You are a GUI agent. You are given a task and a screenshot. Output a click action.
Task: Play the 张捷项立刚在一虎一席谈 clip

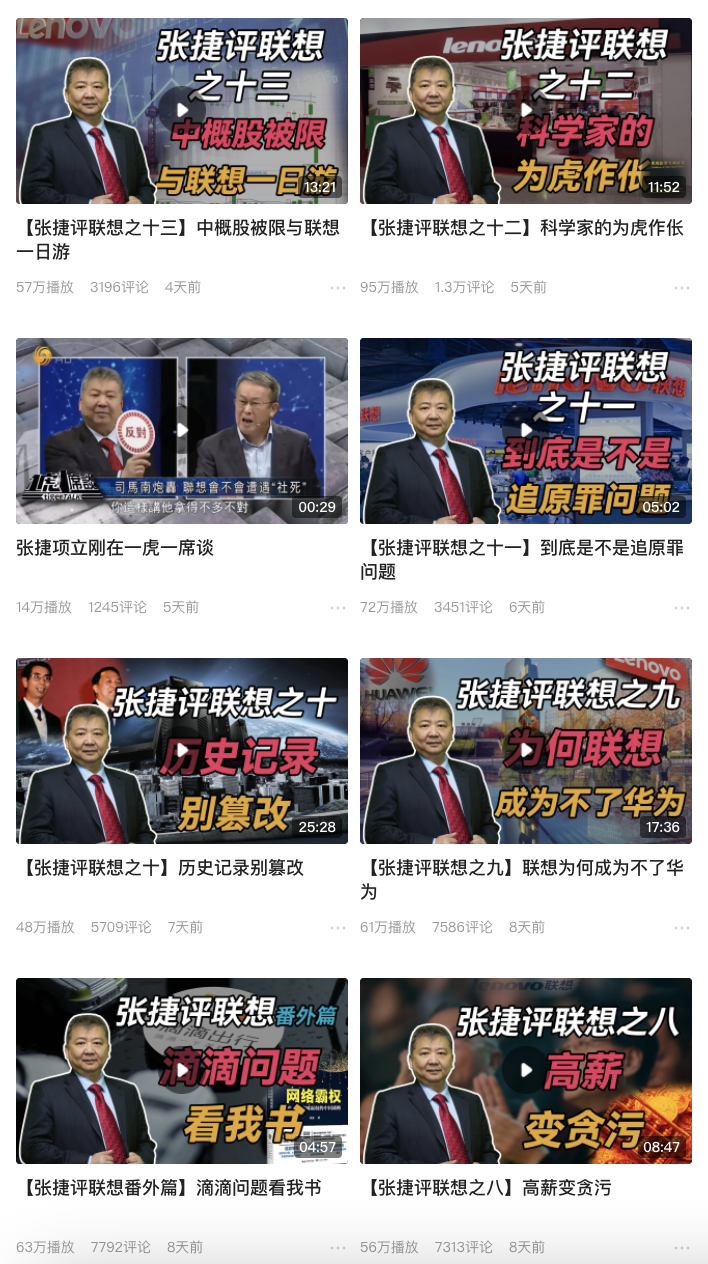pyautogui.click(x=182, y=431)
